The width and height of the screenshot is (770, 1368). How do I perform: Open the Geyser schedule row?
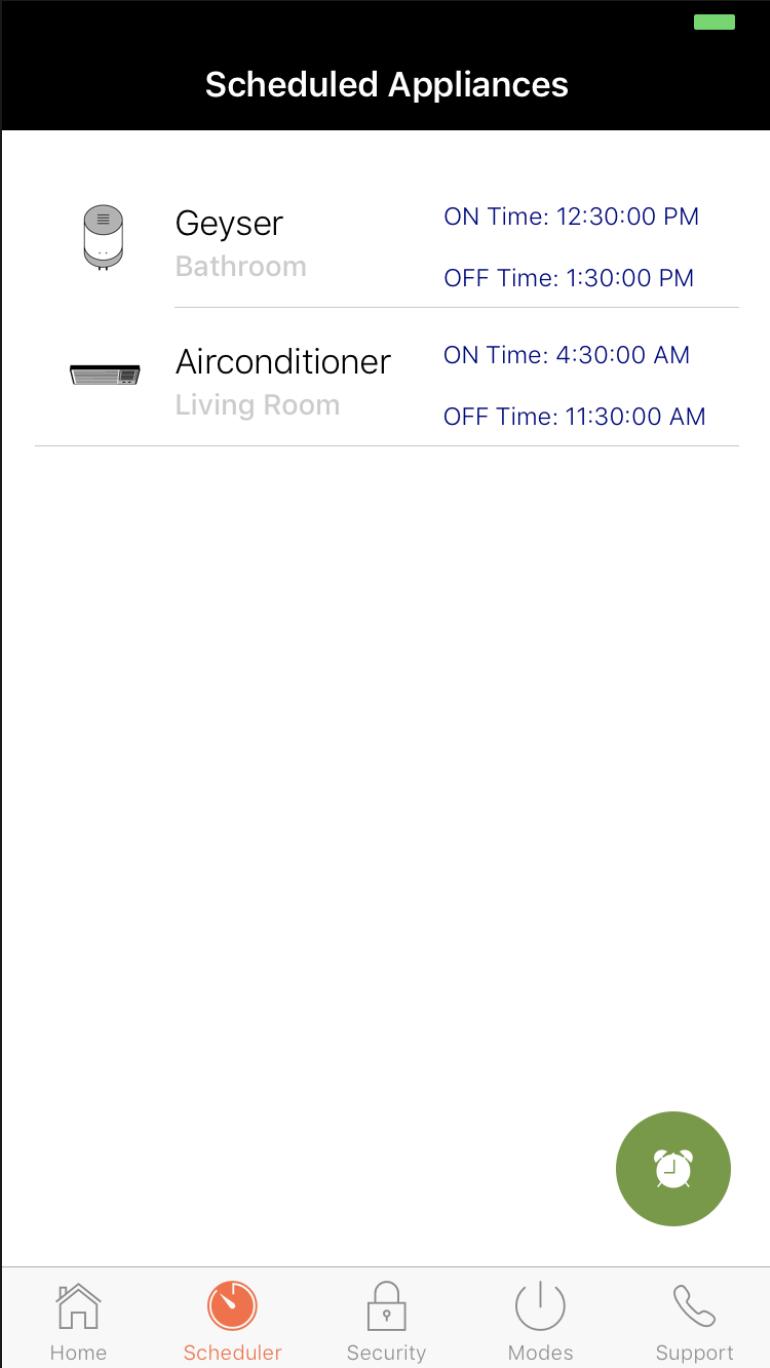pyautogui.click(x=385, y=243)
